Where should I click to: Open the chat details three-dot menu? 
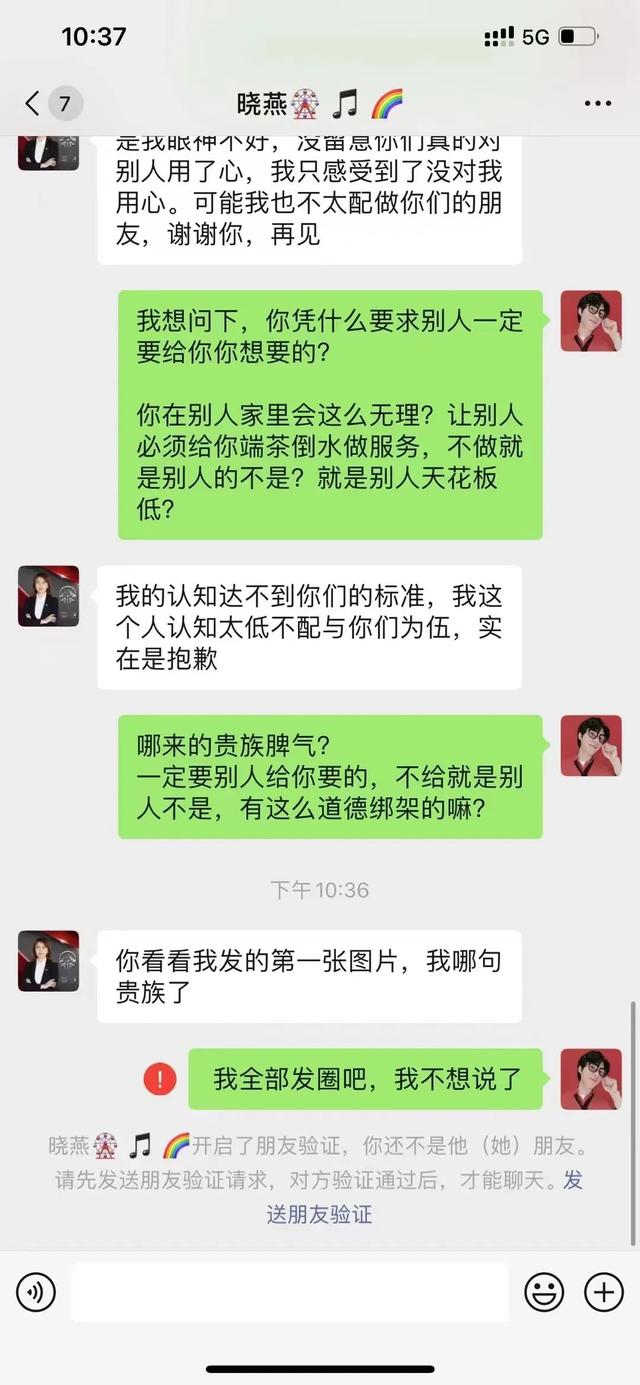[597, 103]
